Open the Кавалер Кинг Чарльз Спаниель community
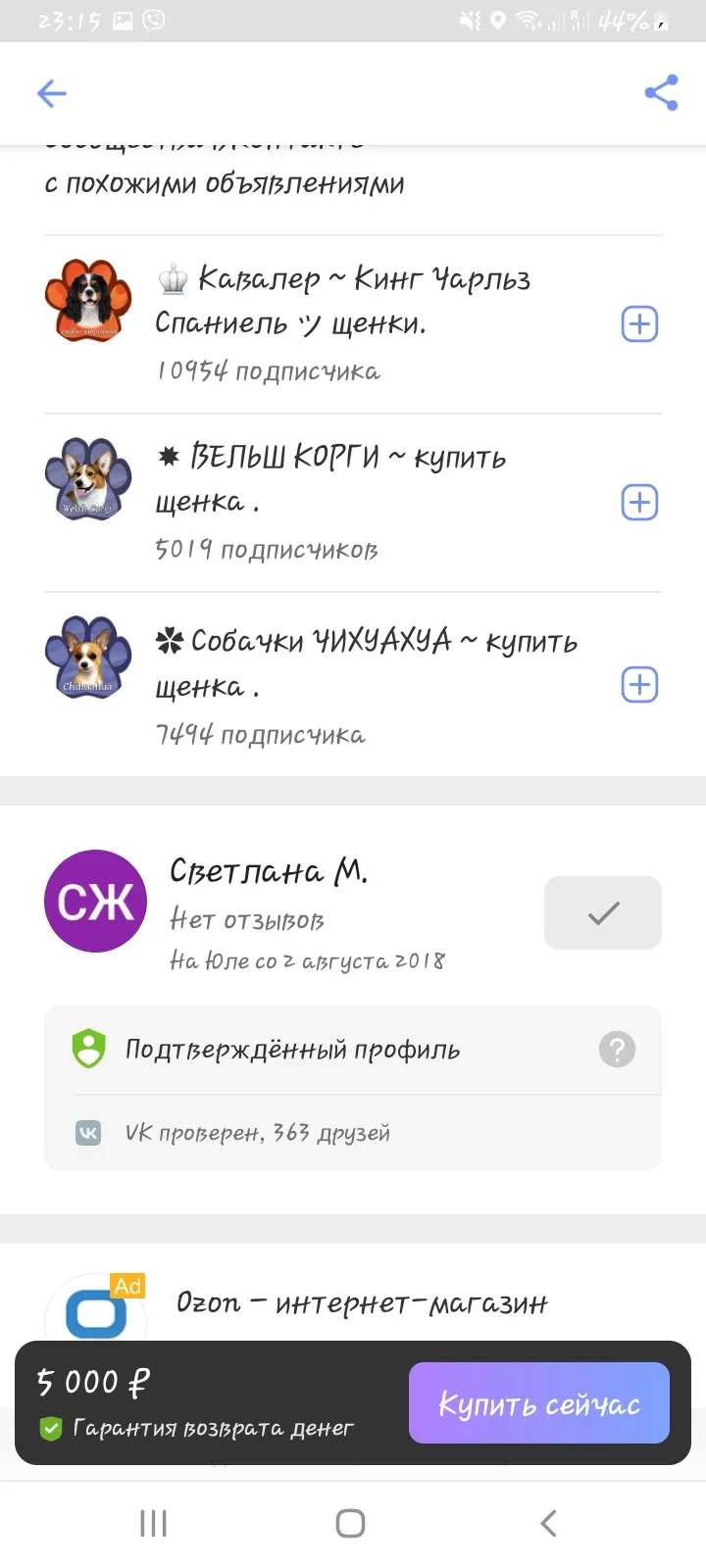The image size is (706, 1568). 324,324
